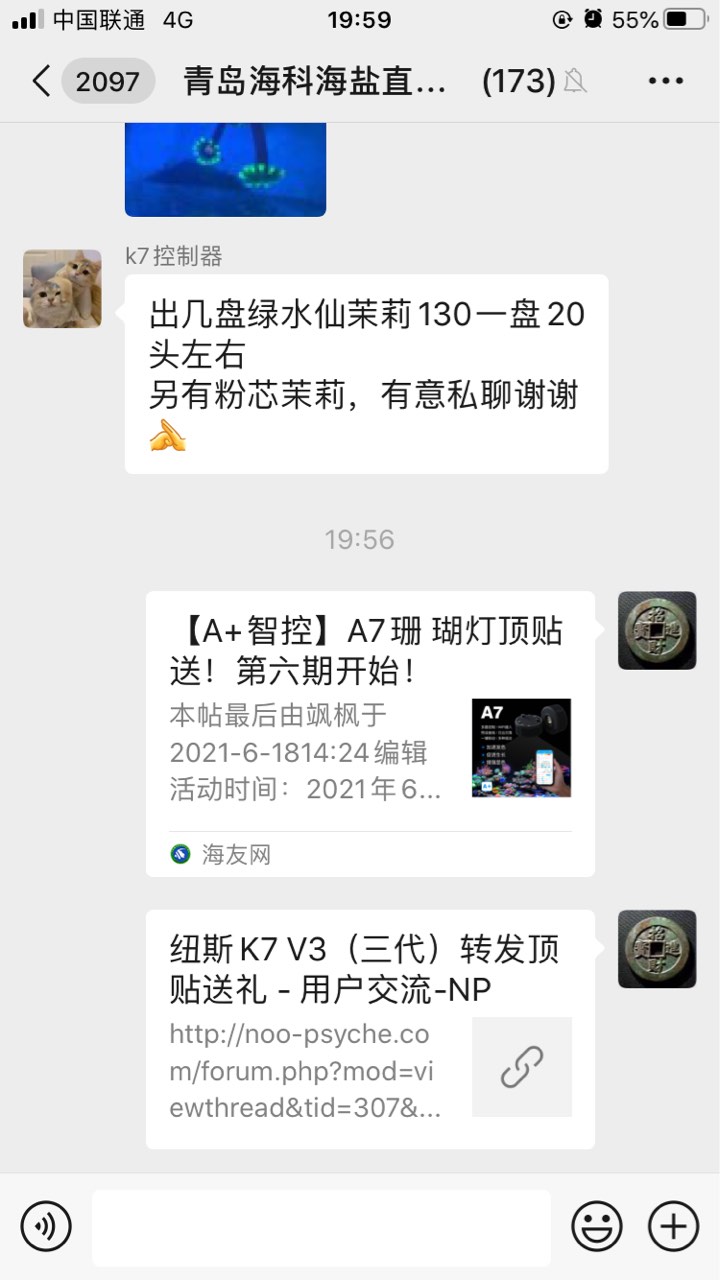
Task: Open the coin avatar beside the A7 card
Action: coord(656,630)
